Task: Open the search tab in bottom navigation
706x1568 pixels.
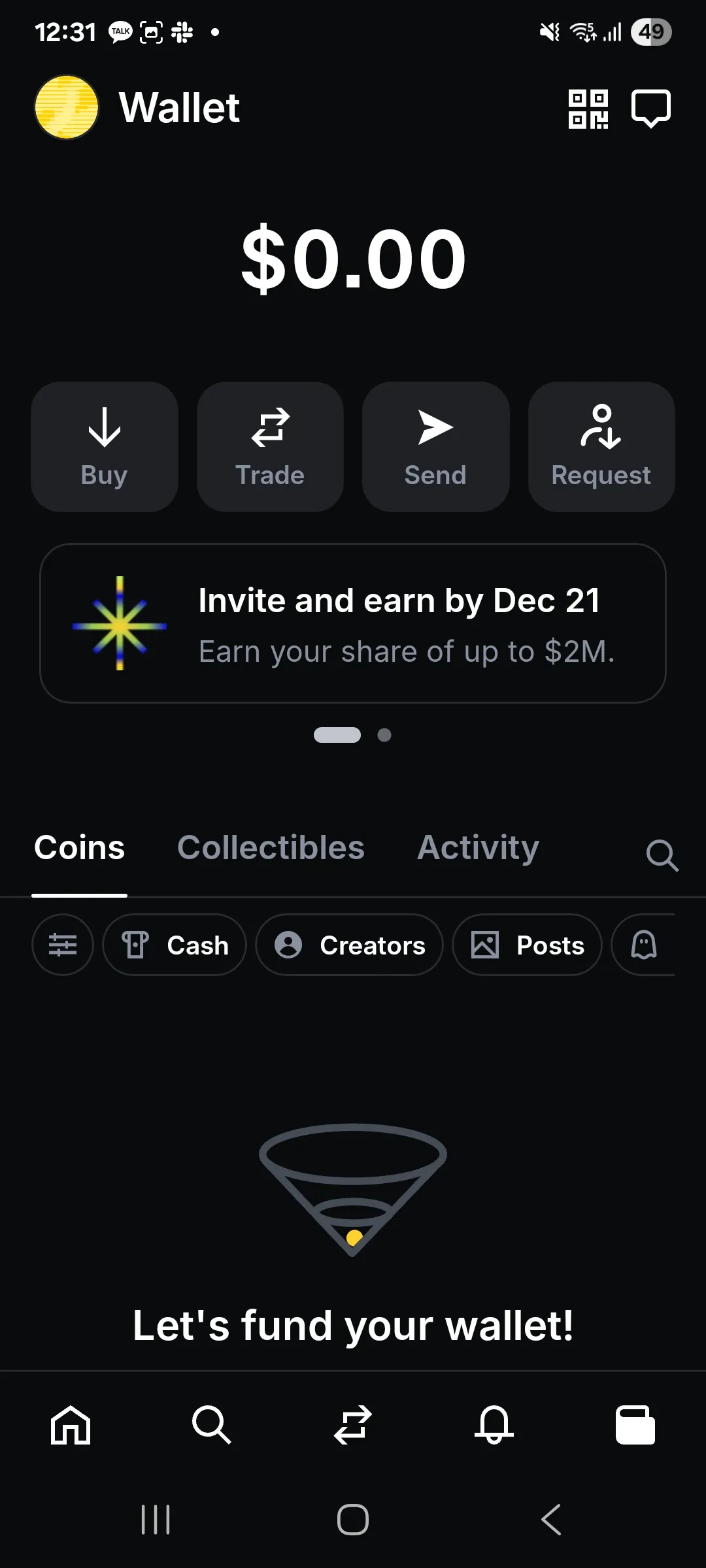Action: pos(211,1424)
